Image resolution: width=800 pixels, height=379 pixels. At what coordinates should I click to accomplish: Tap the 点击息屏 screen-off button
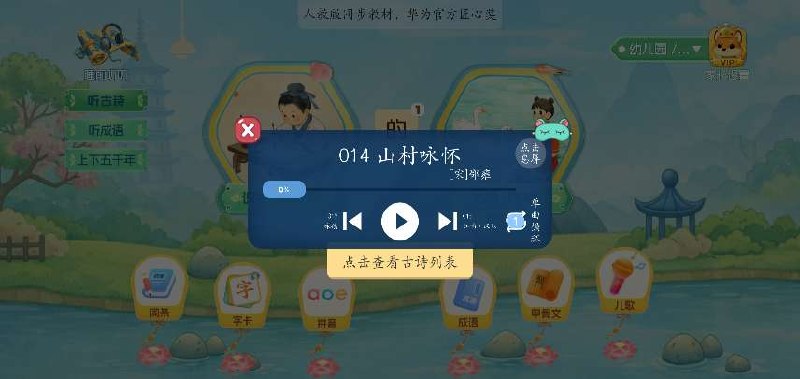coord(530,153)
